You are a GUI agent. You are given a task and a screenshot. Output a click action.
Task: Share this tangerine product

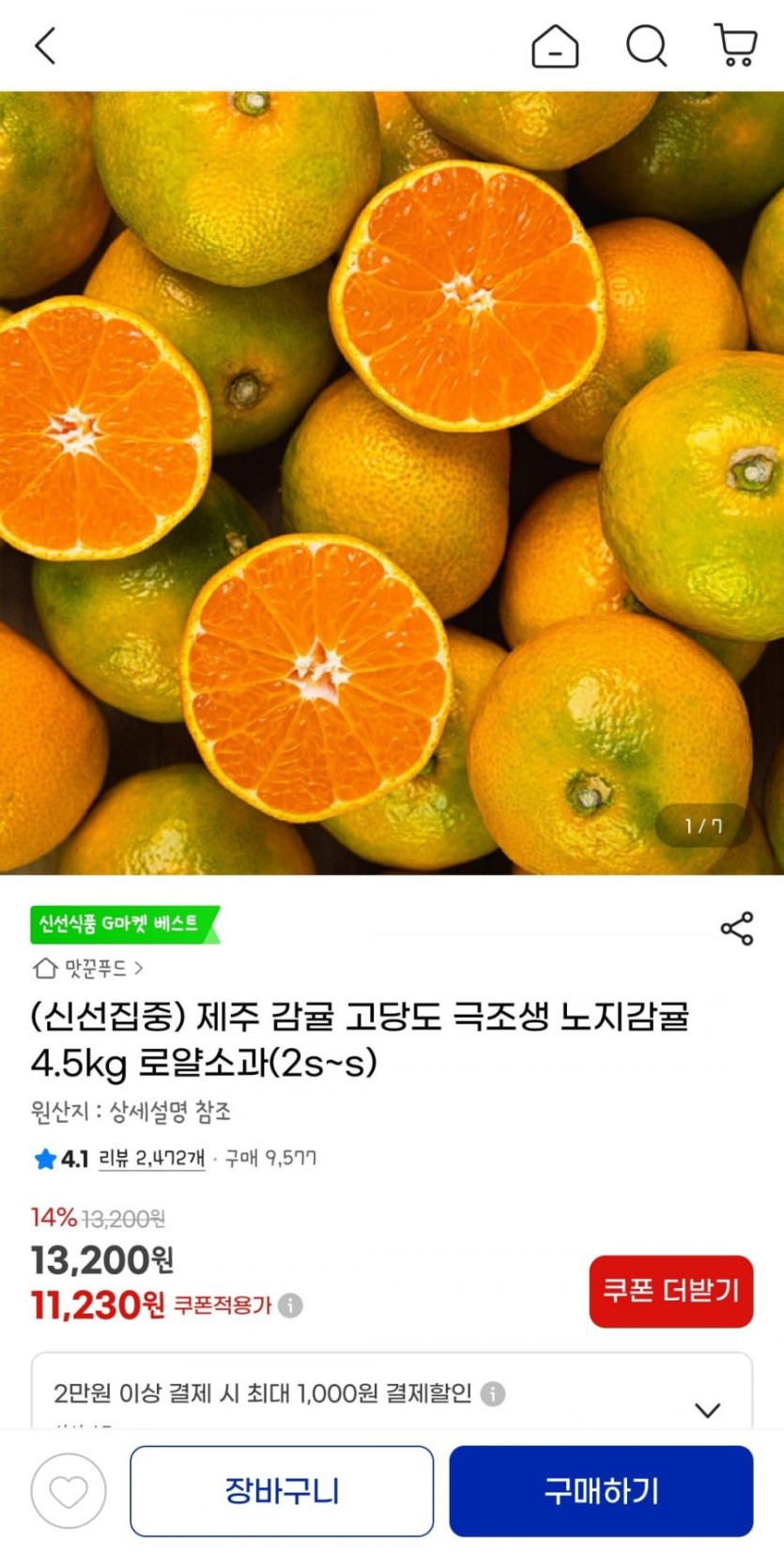(x=736, y=928)
